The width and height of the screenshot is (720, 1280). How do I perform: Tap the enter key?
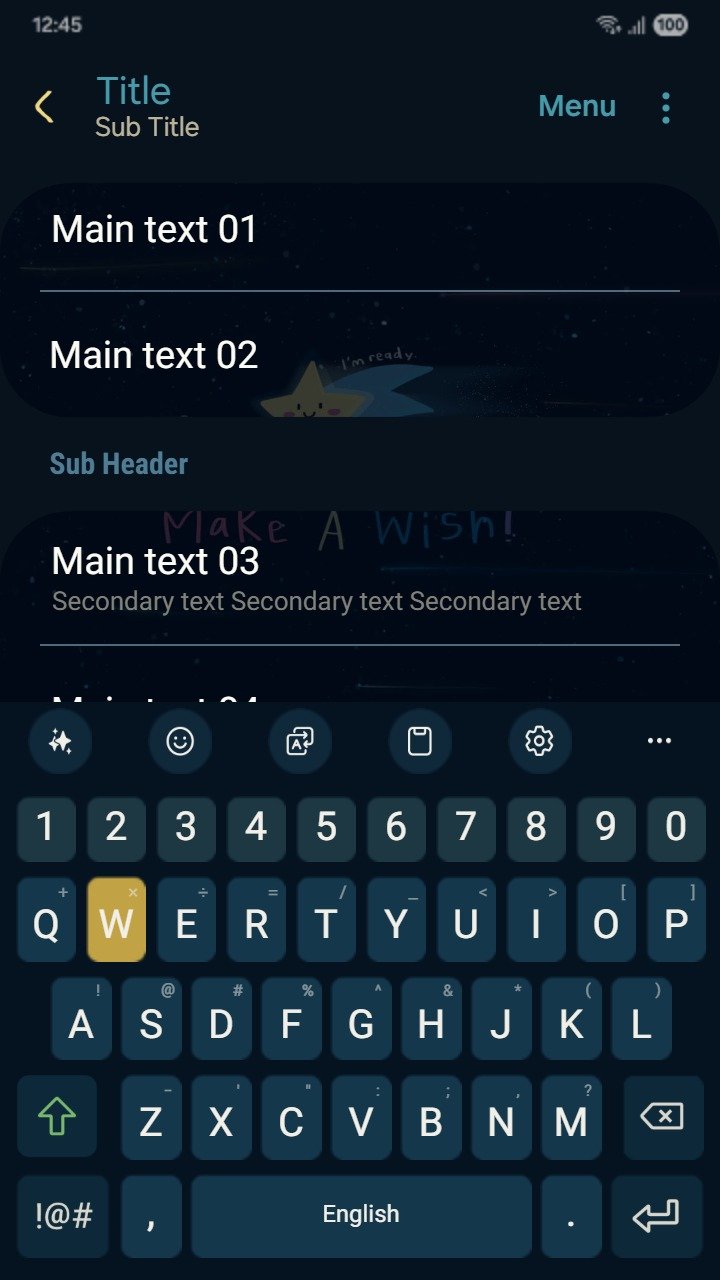coord(656,1216)
